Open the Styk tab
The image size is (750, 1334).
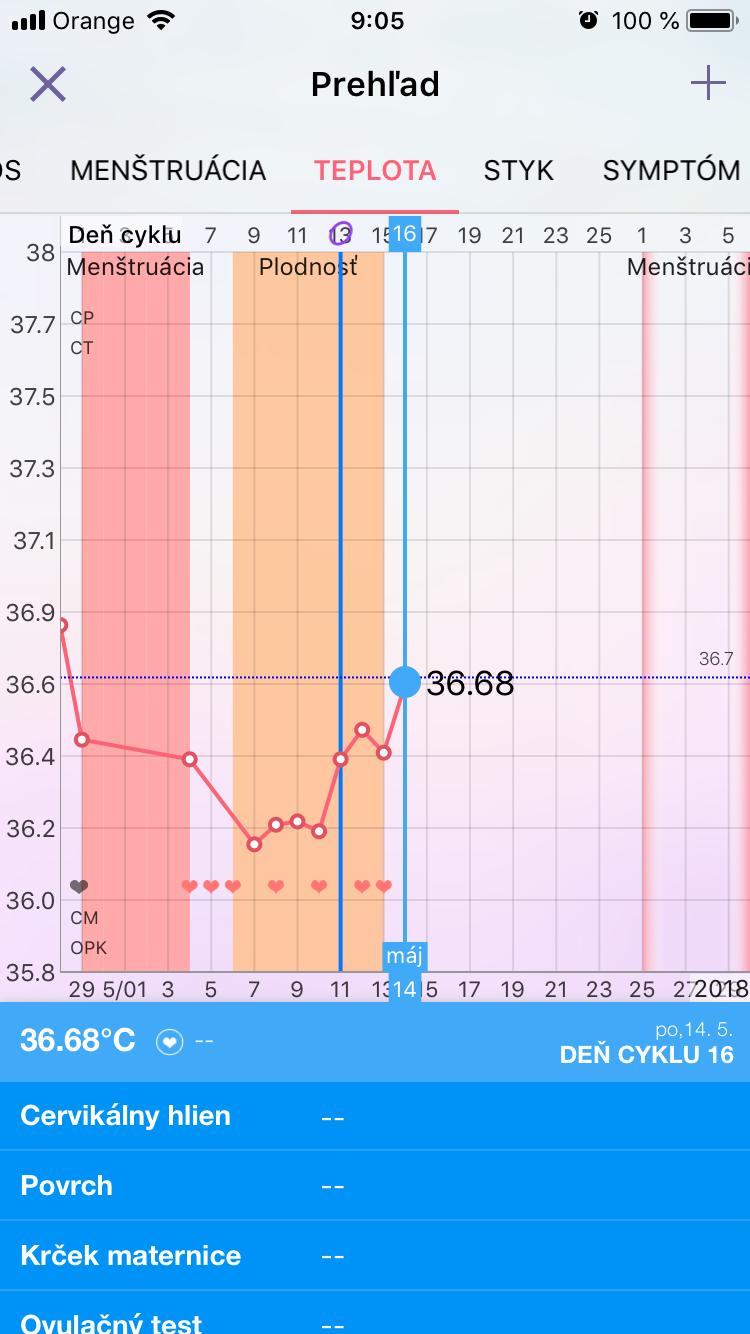(518, 170)
